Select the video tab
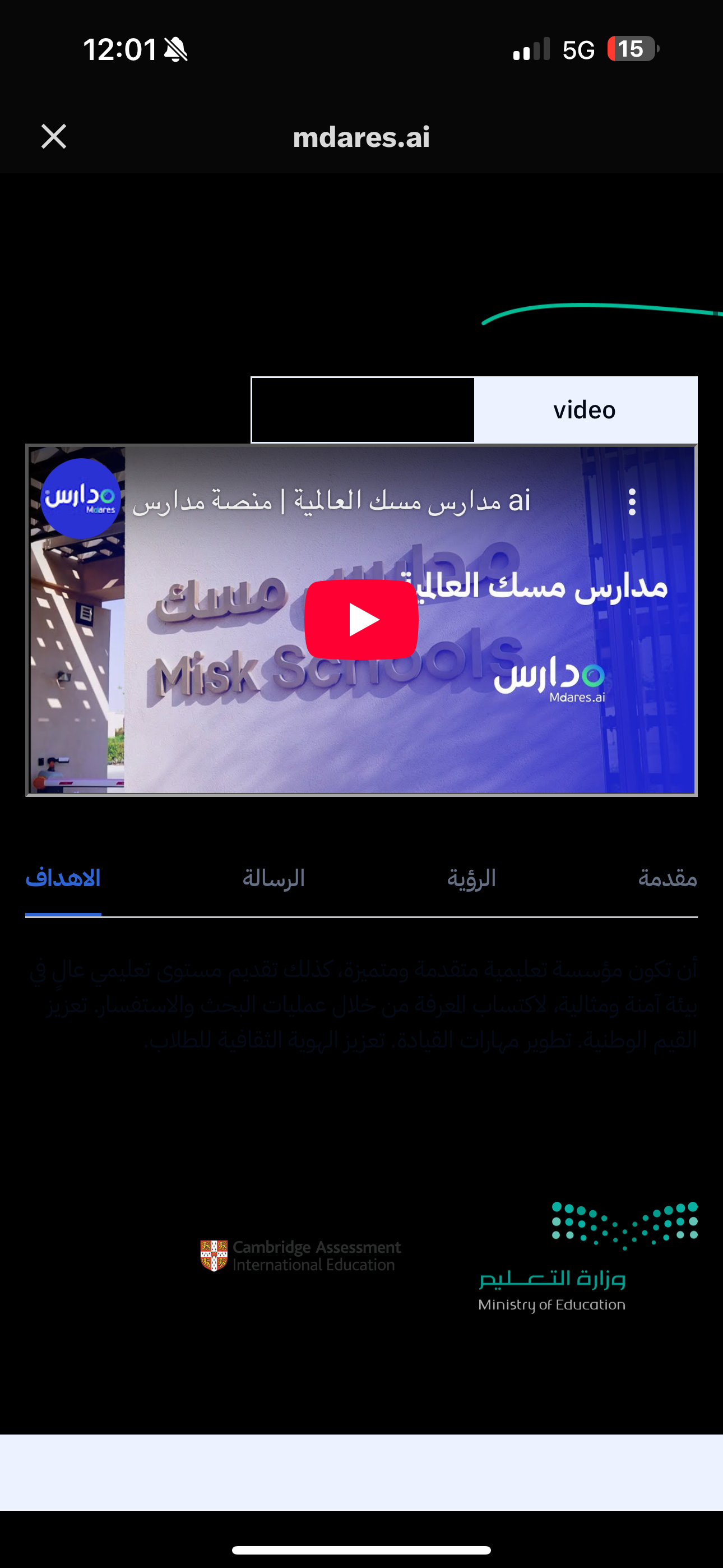 [585, 409]
